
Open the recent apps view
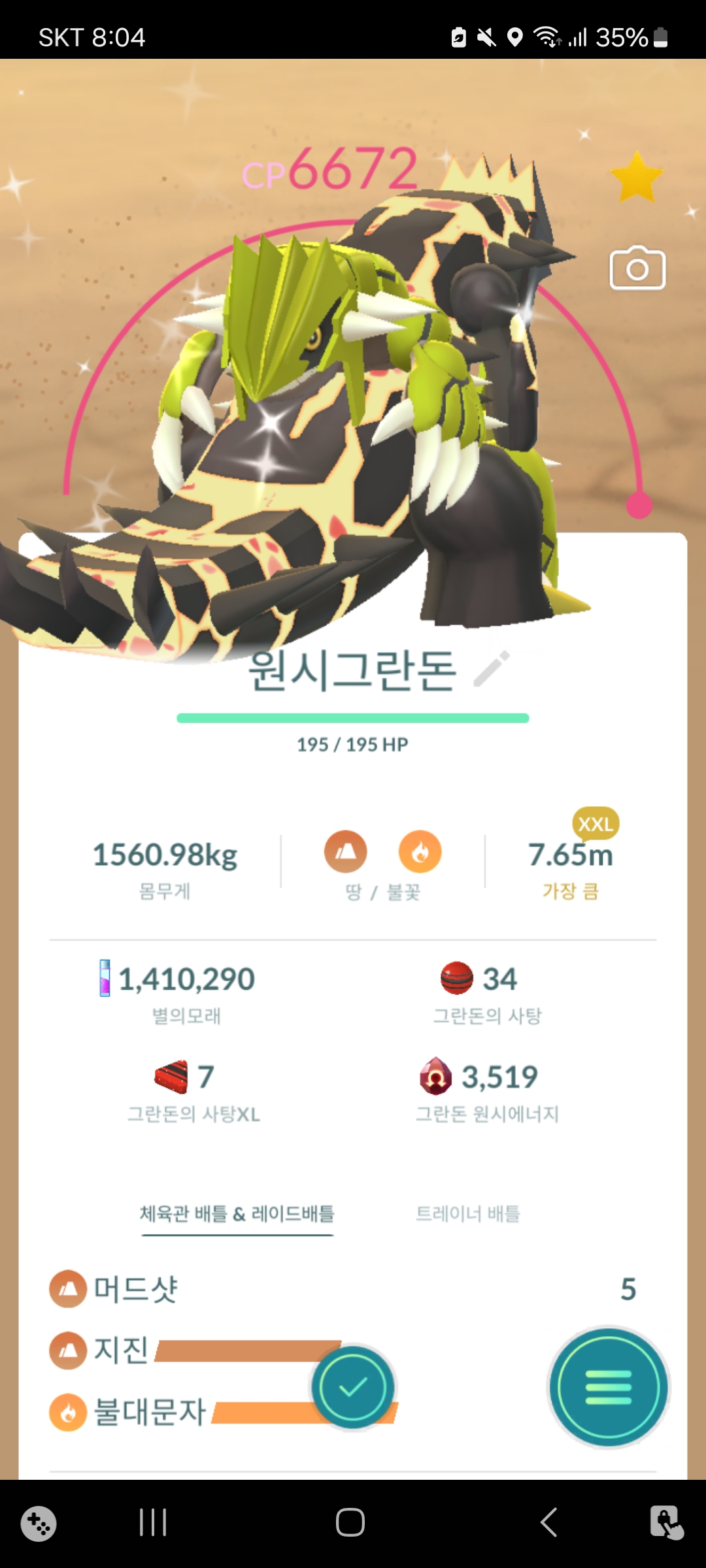pyautogui.click(x=153, y=1522)
